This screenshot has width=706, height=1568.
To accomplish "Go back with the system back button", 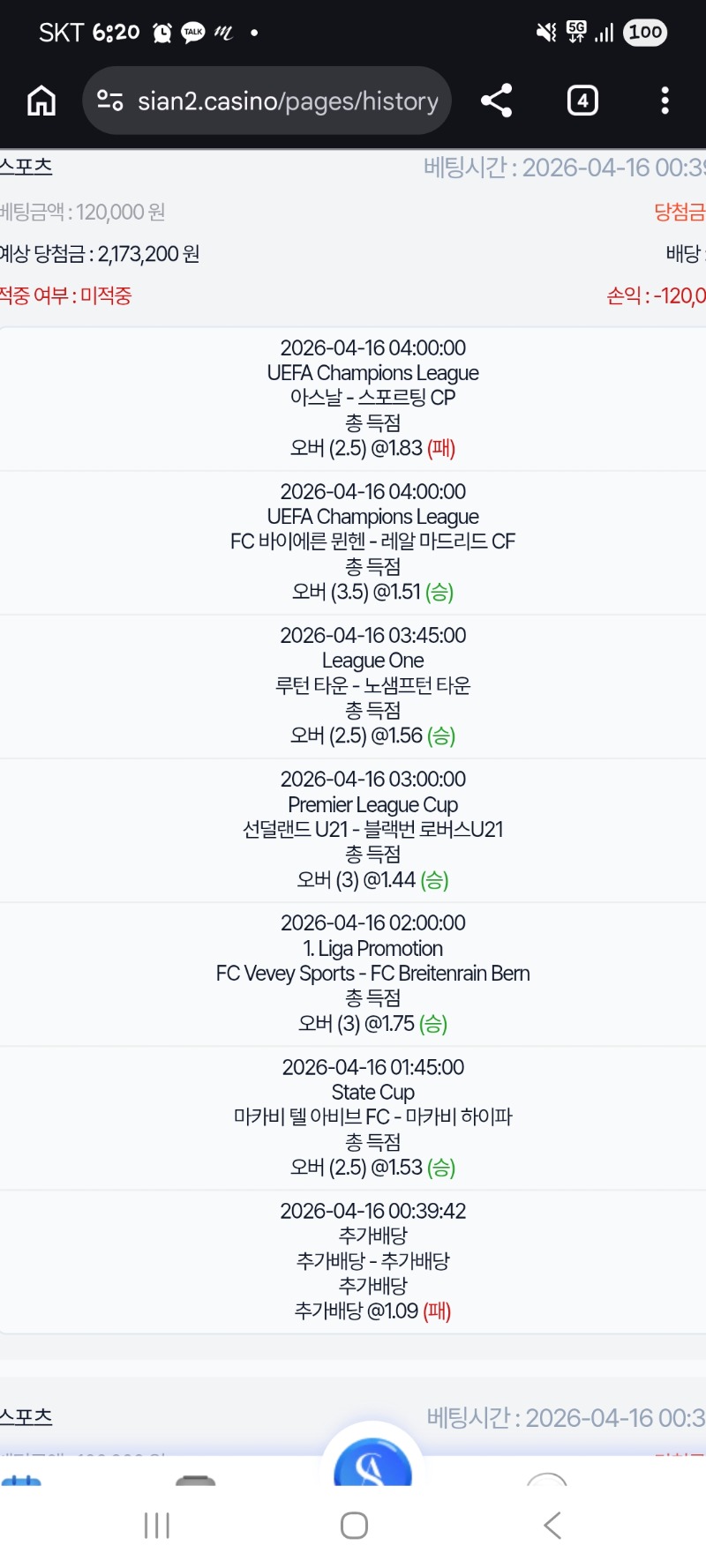I will pos(552,1525).
